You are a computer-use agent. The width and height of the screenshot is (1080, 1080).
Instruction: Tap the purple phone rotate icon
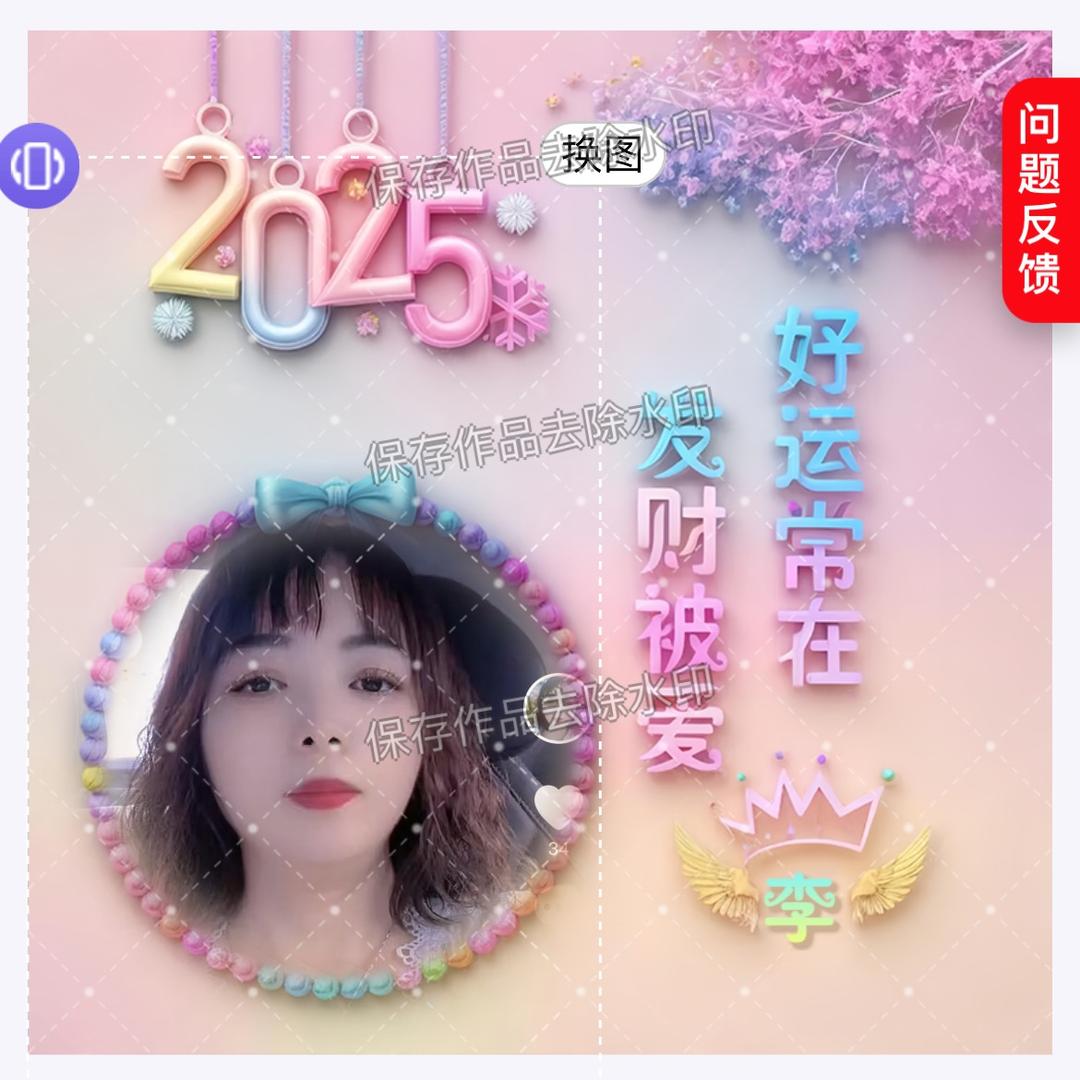(x=38, y=165)
